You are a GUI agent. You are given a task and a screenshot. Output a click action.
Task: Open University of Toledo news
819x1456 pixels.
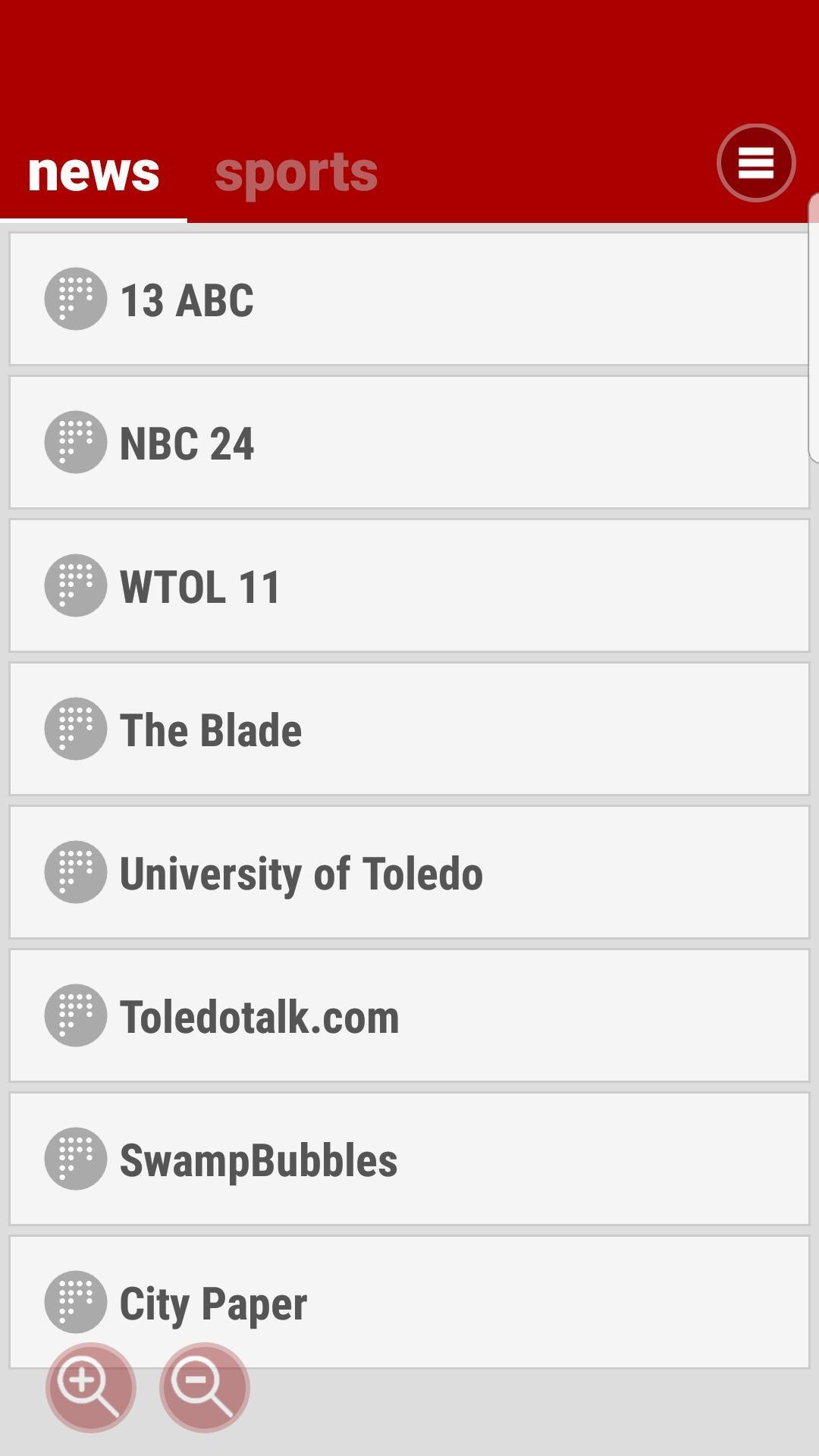[x=409, y=872]
